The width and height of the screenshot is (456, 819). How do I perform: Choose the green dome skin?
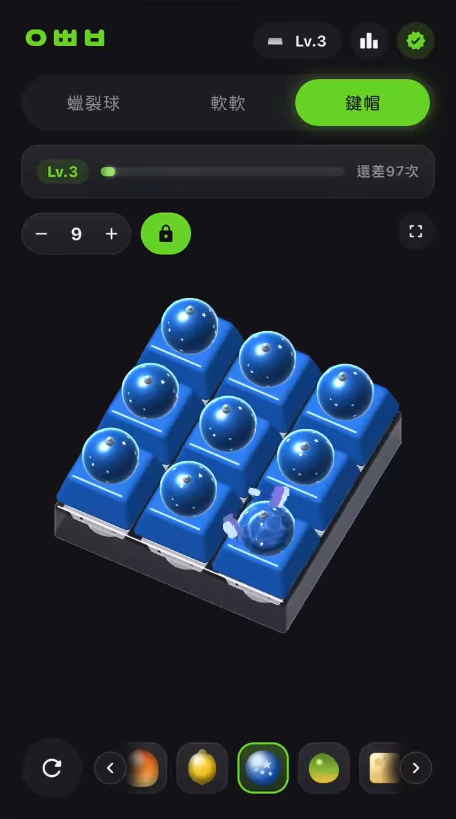point(324,768)
